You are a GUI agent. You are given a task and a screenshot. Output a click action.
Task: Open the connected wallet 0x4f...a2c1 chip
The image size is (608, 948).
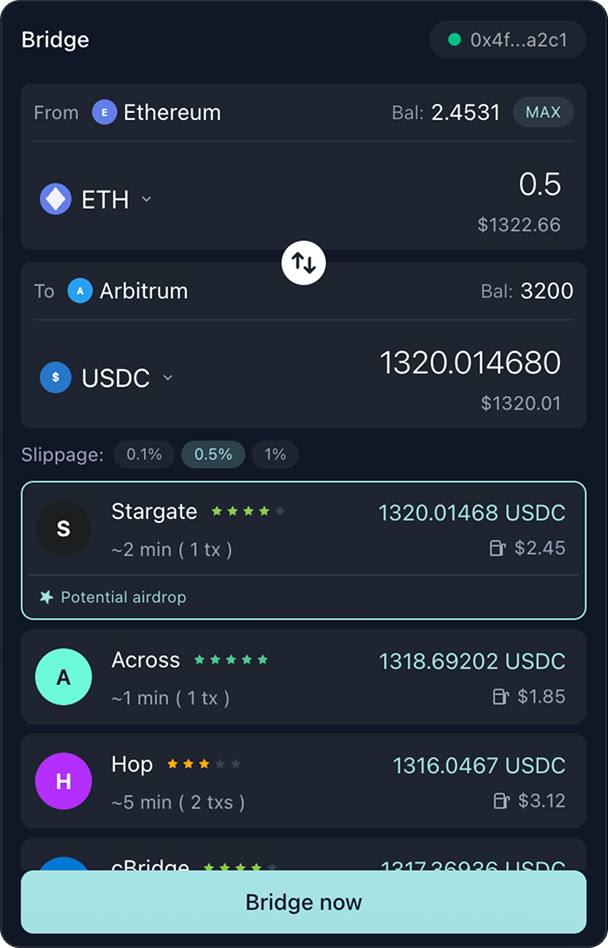507,40
